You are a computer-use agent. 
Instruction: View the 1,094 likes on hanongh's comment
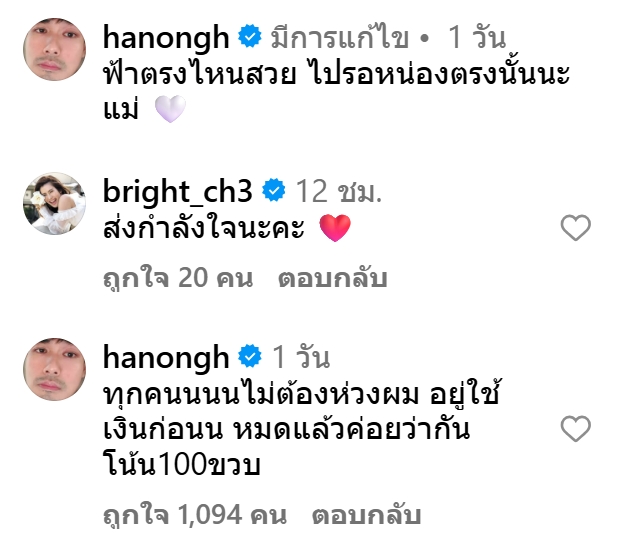tap(195, 516)
